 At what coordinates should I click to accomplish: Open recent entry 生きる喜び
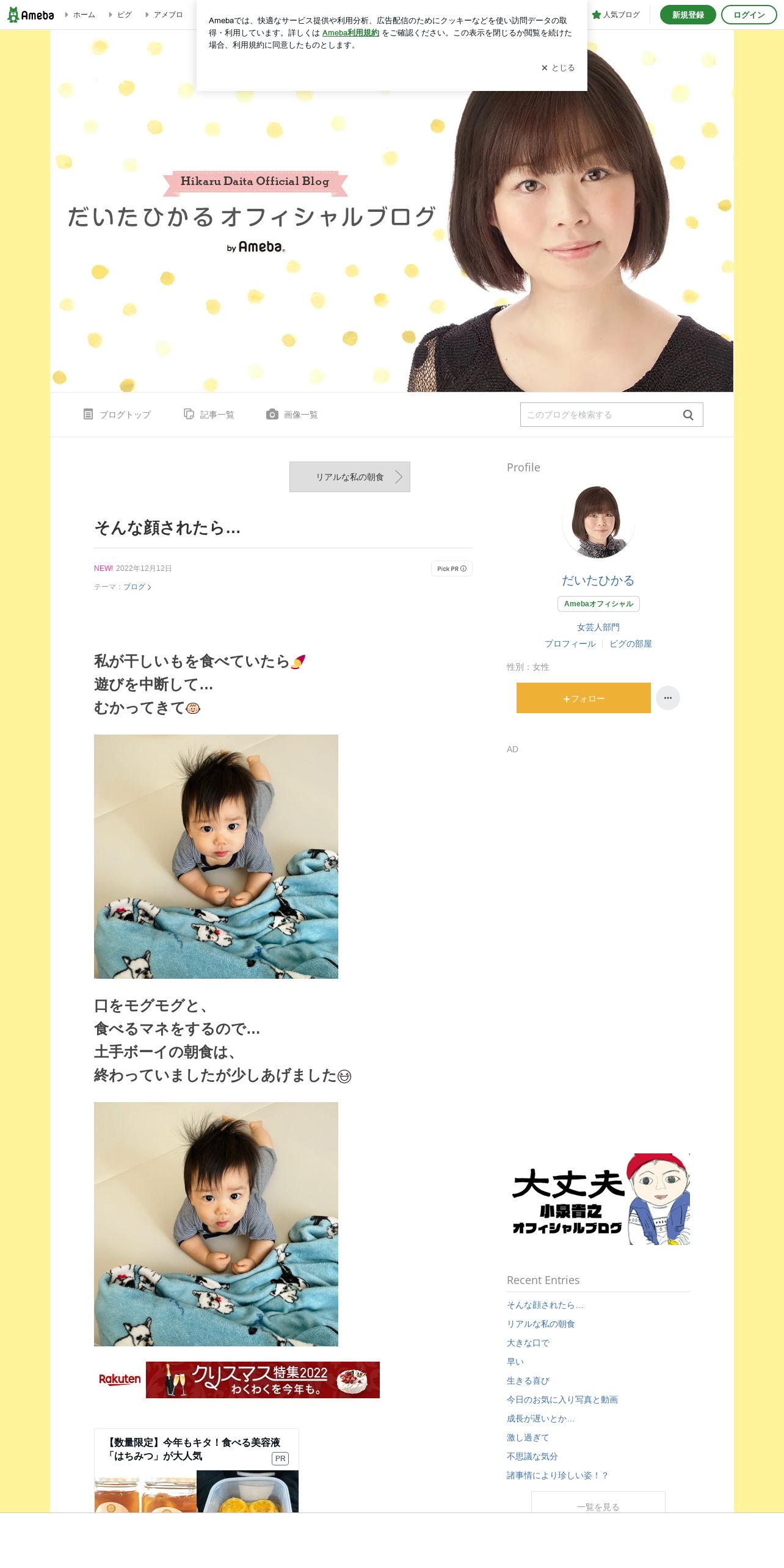[x=528, y=1381]
